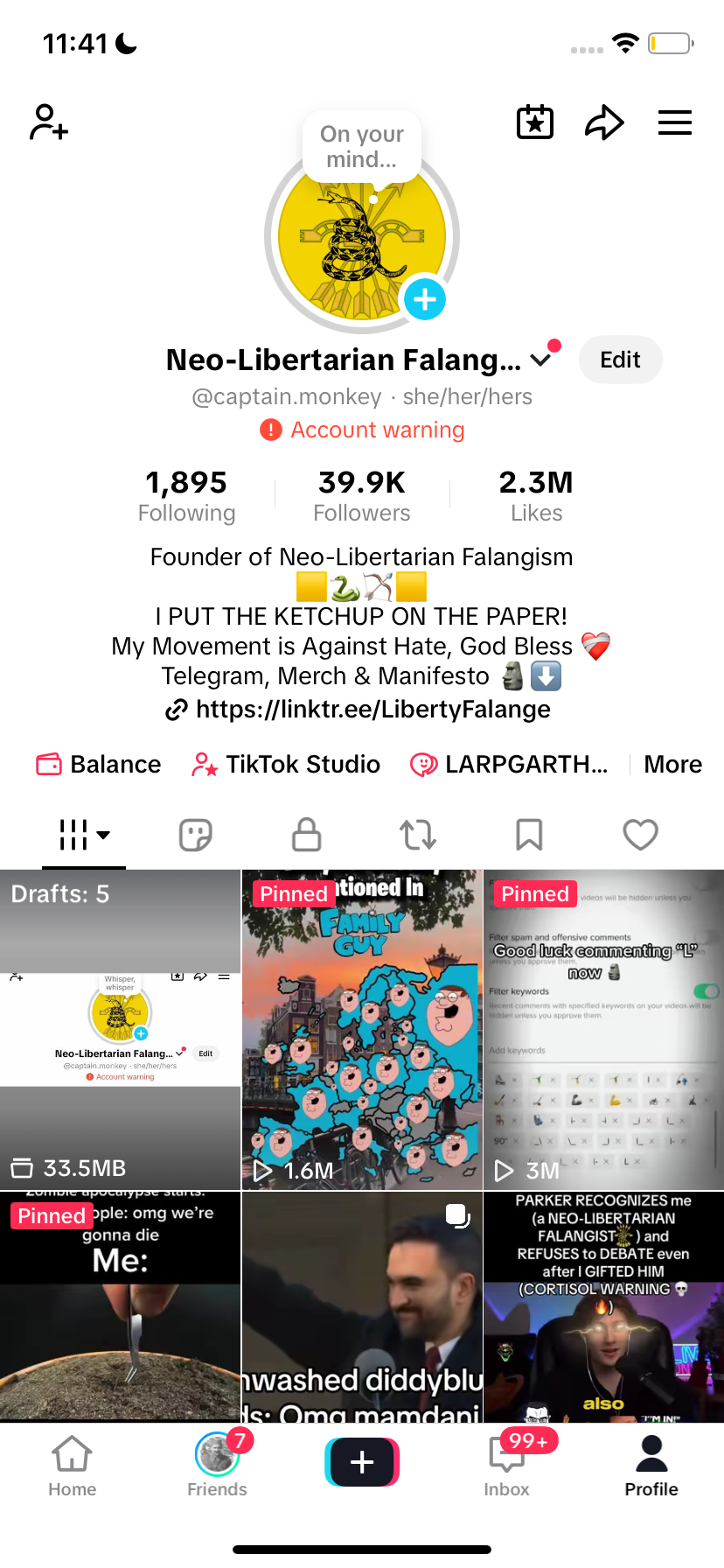724x1568 pixels.
Task: View the Following list
Action: tap(186, 495)
